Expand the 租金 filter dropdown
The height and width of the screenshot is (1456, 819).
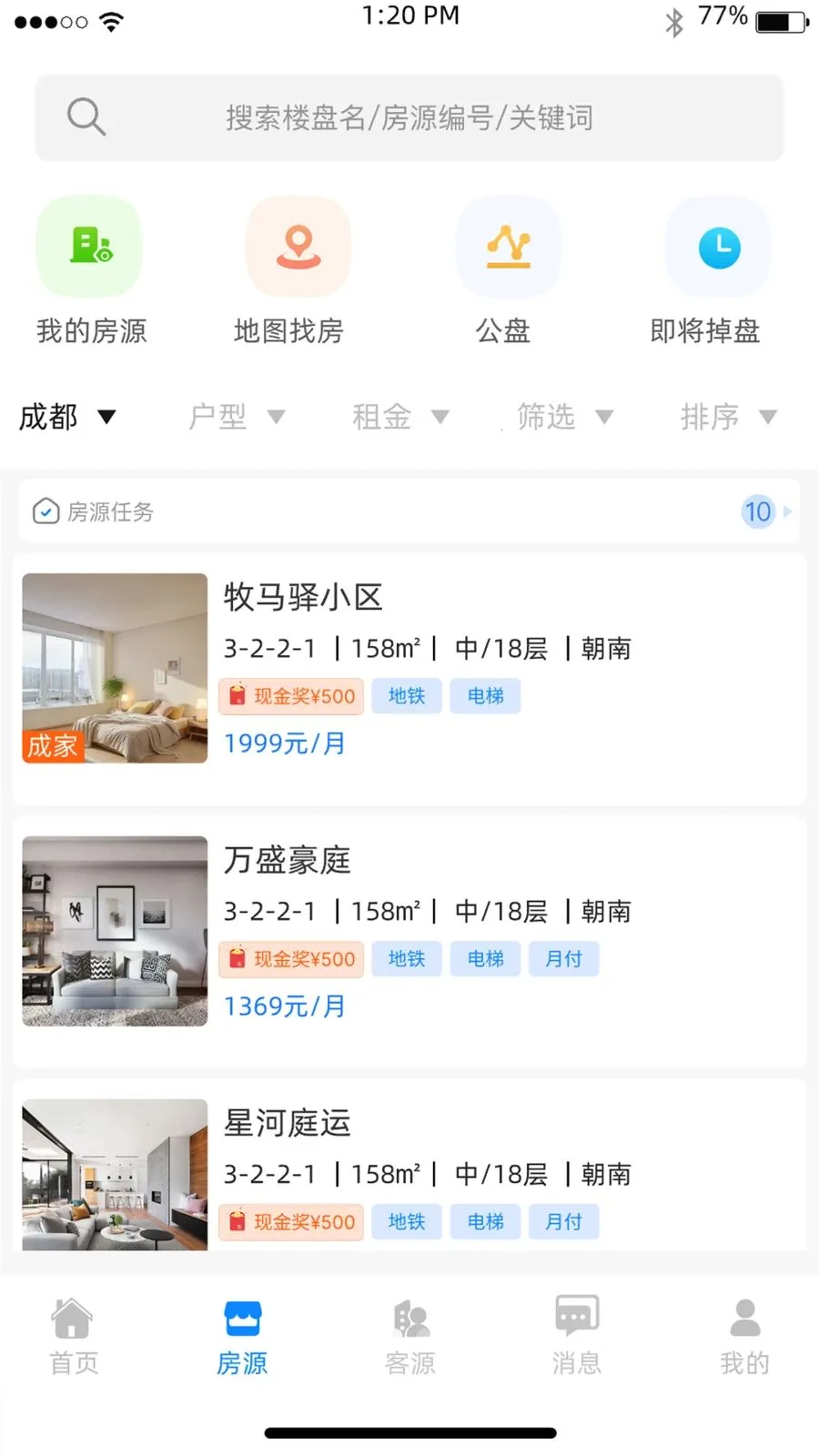click(x=401, y=417)
